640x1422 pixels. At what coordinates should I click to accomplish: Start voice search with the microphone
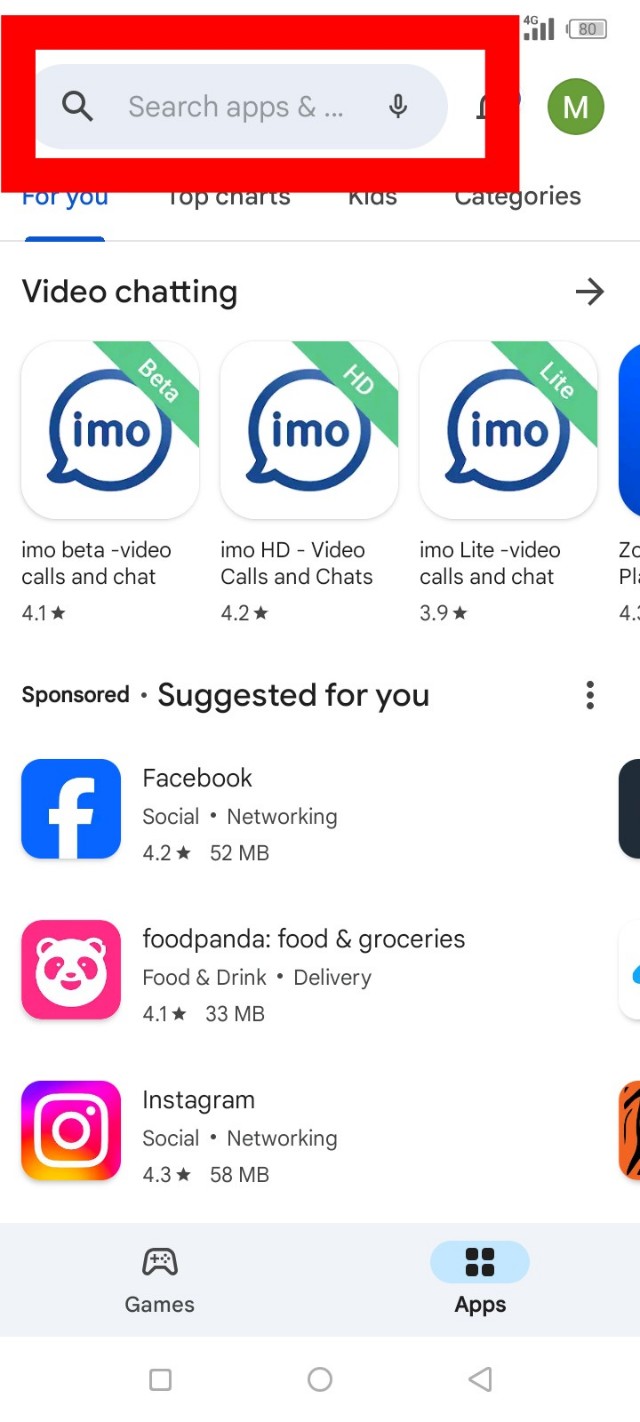point(398,107)
